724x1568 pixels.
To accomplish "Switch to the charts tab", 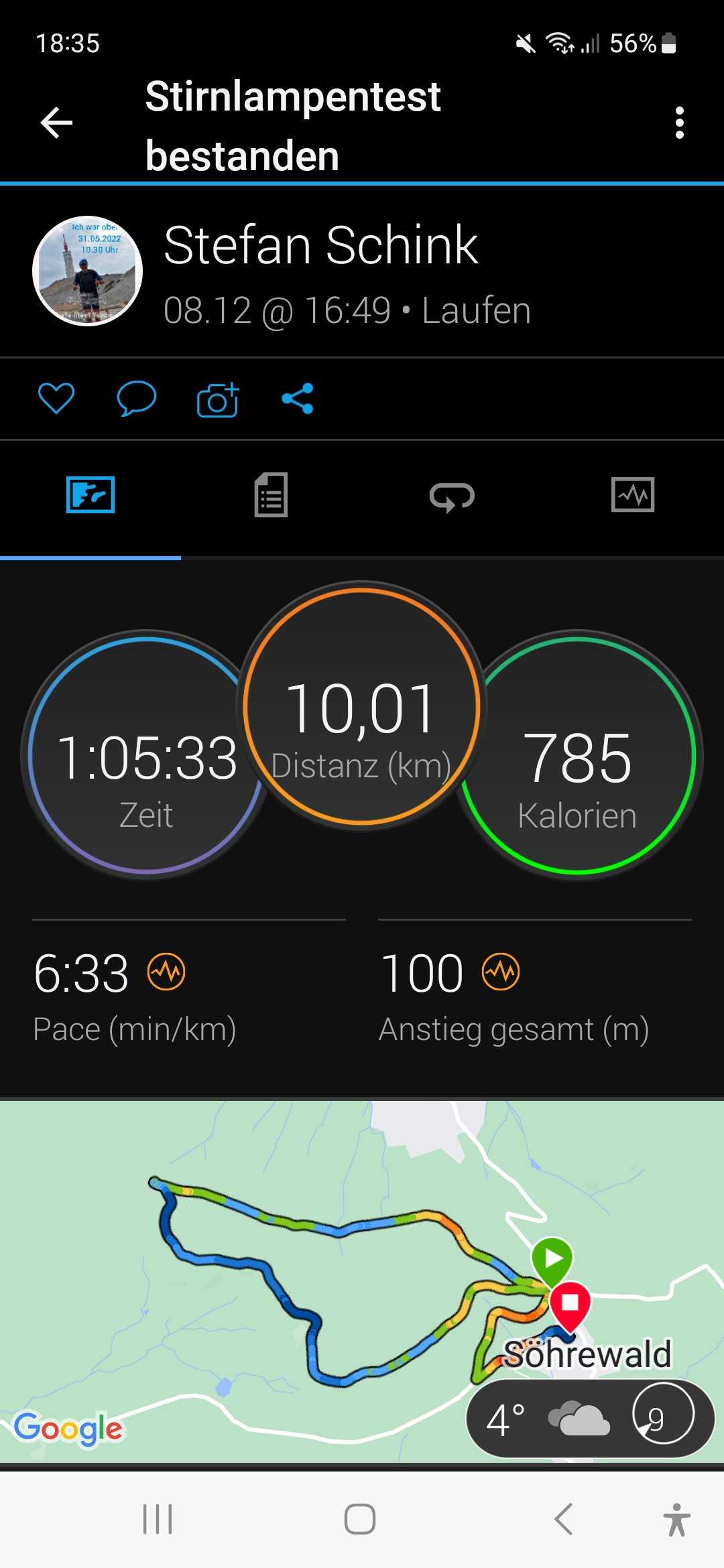I will 633,495.
